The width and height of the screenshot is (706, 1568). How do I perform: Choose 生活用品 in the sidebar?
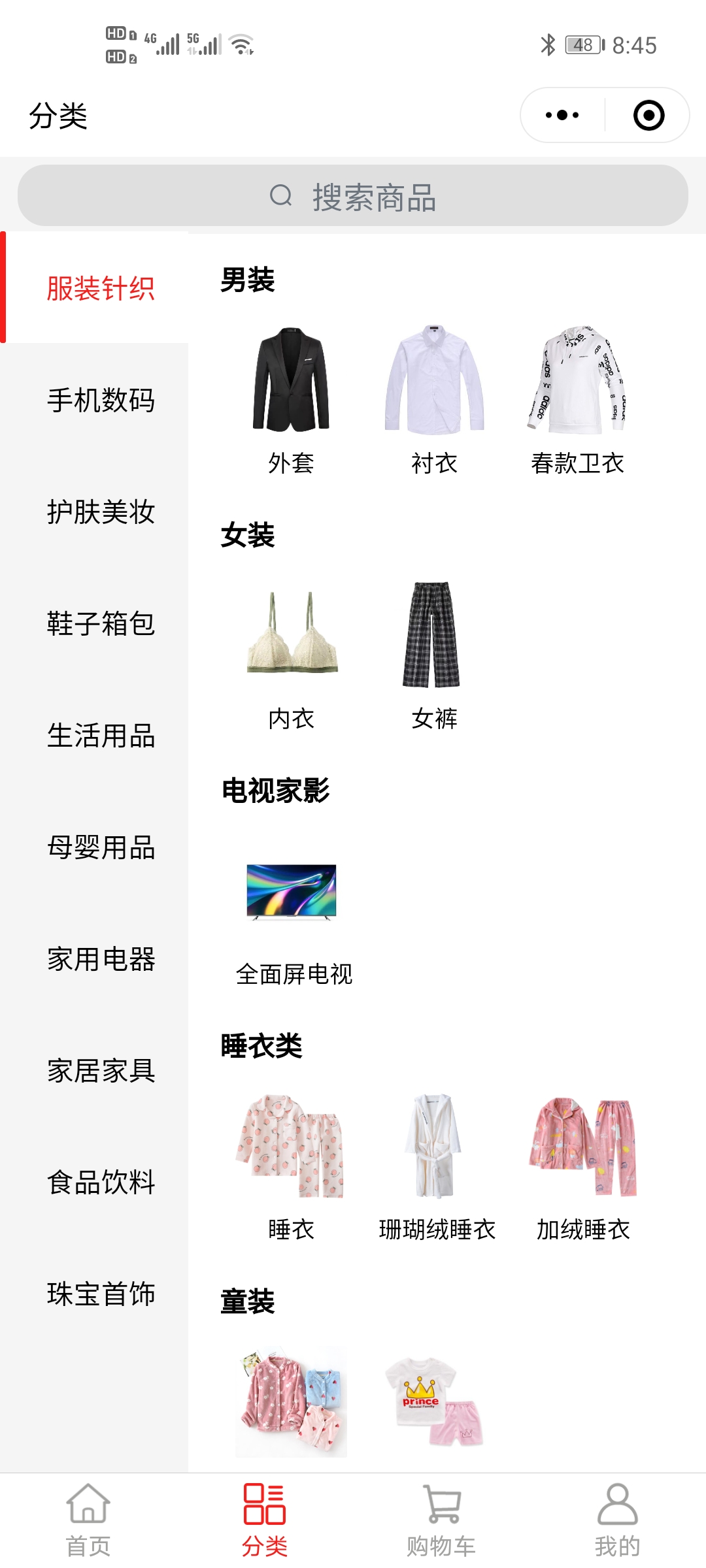pos(101,736)
